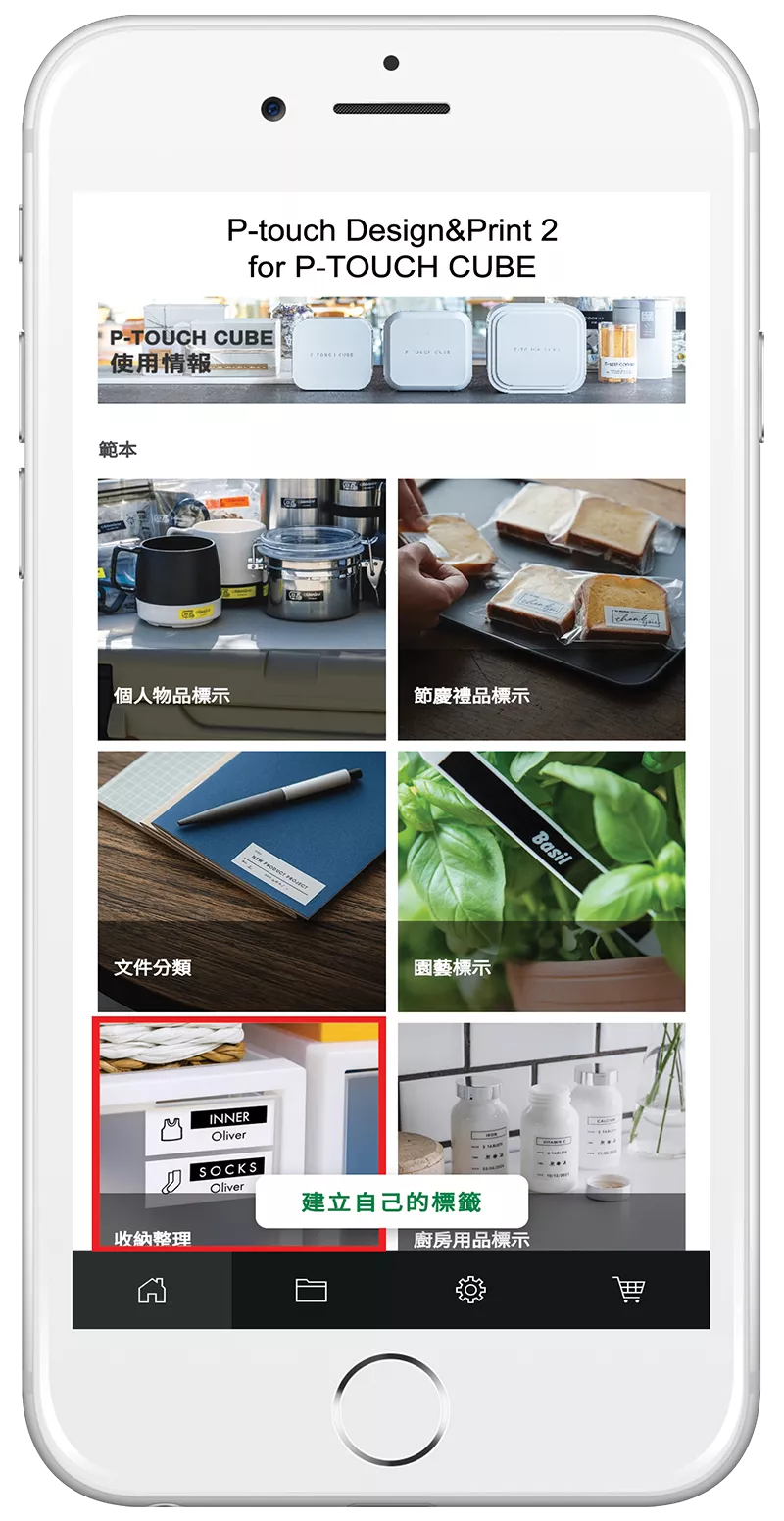Go to the home tab

(x=152, y=1290)
